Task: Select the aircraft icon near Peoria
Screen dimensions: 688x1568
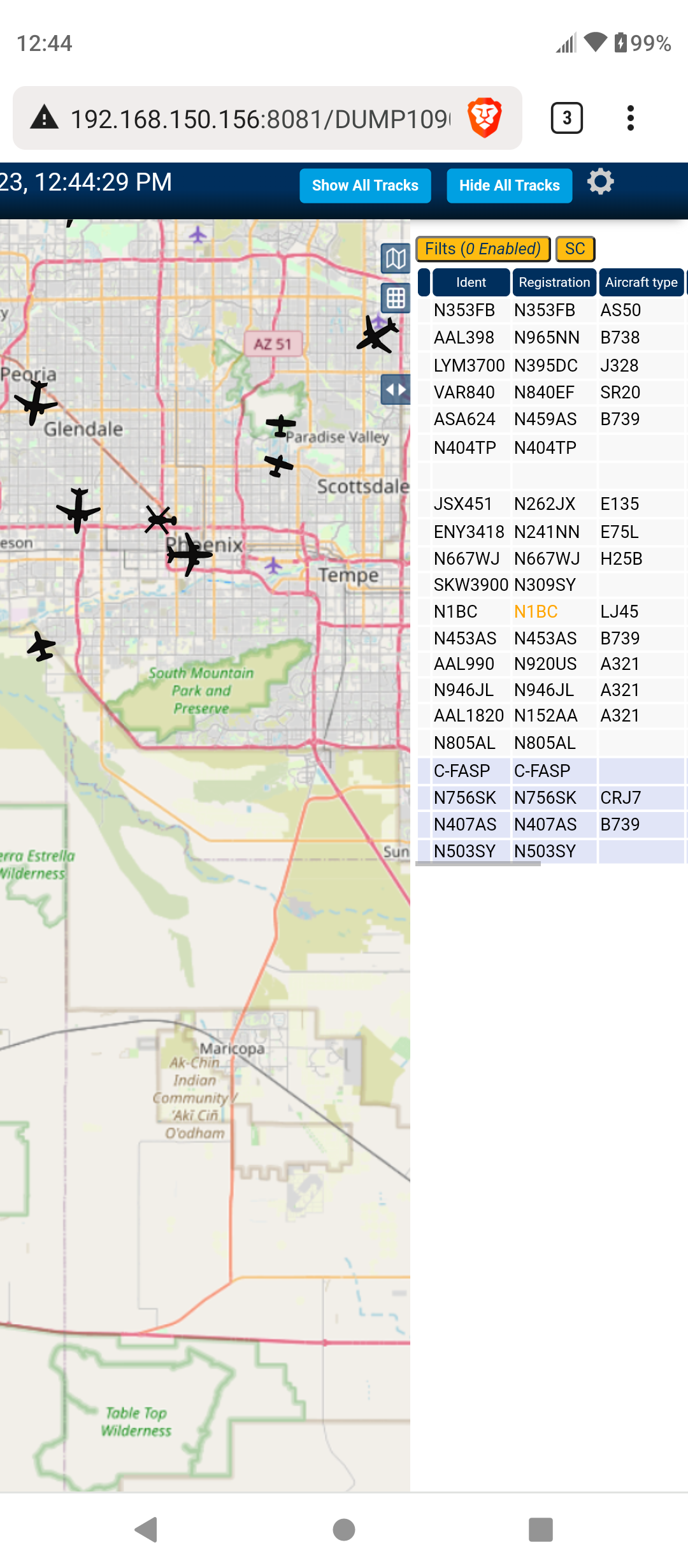Action: [36, 403]
